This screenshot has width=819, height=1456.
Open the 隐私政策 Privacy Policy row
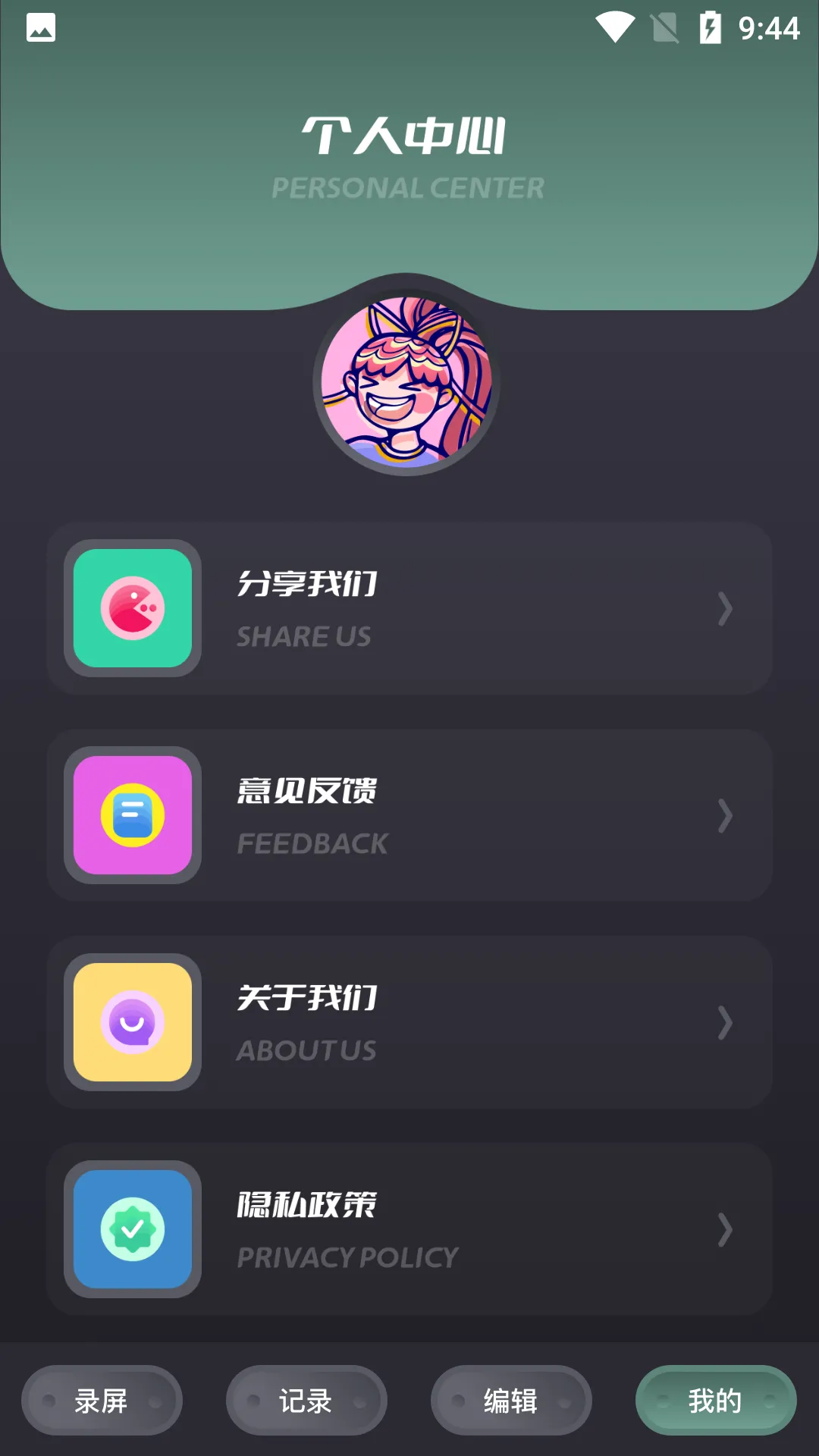point(409,1229)
